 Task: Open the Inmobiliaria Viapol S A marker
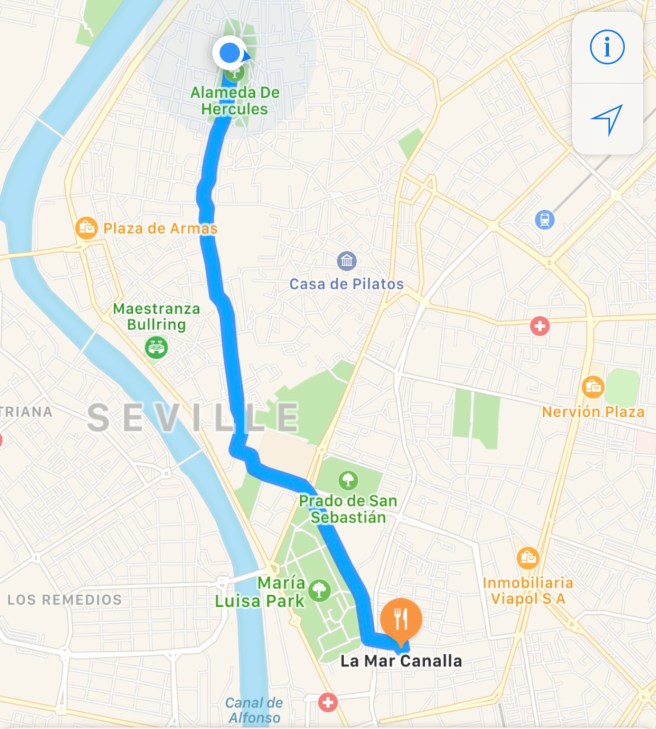click(x=527, y=558)
